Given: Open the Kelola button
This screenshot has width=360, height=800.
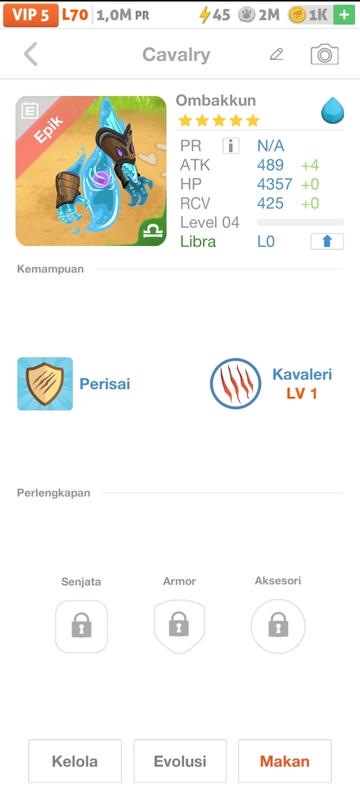Looking at the screenshot, I should point(74,761).
